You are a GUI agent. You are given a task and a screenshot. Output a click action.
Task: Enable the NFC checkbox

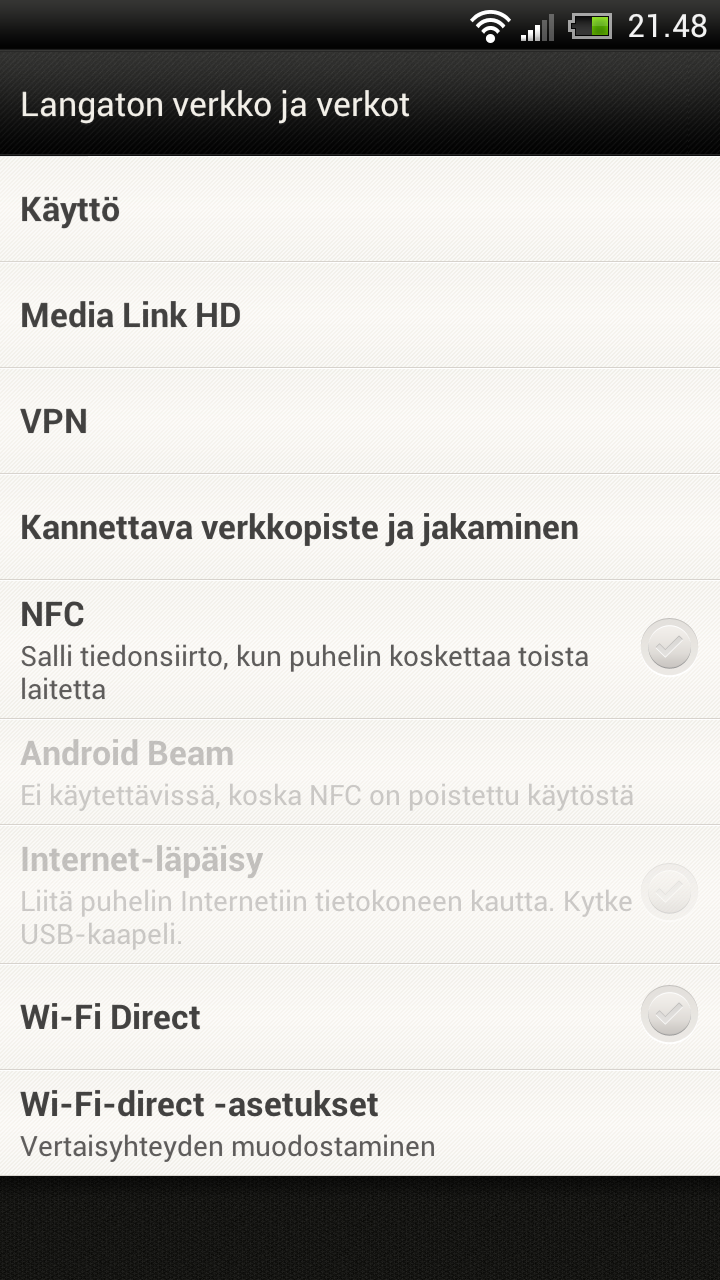[669, 647]
